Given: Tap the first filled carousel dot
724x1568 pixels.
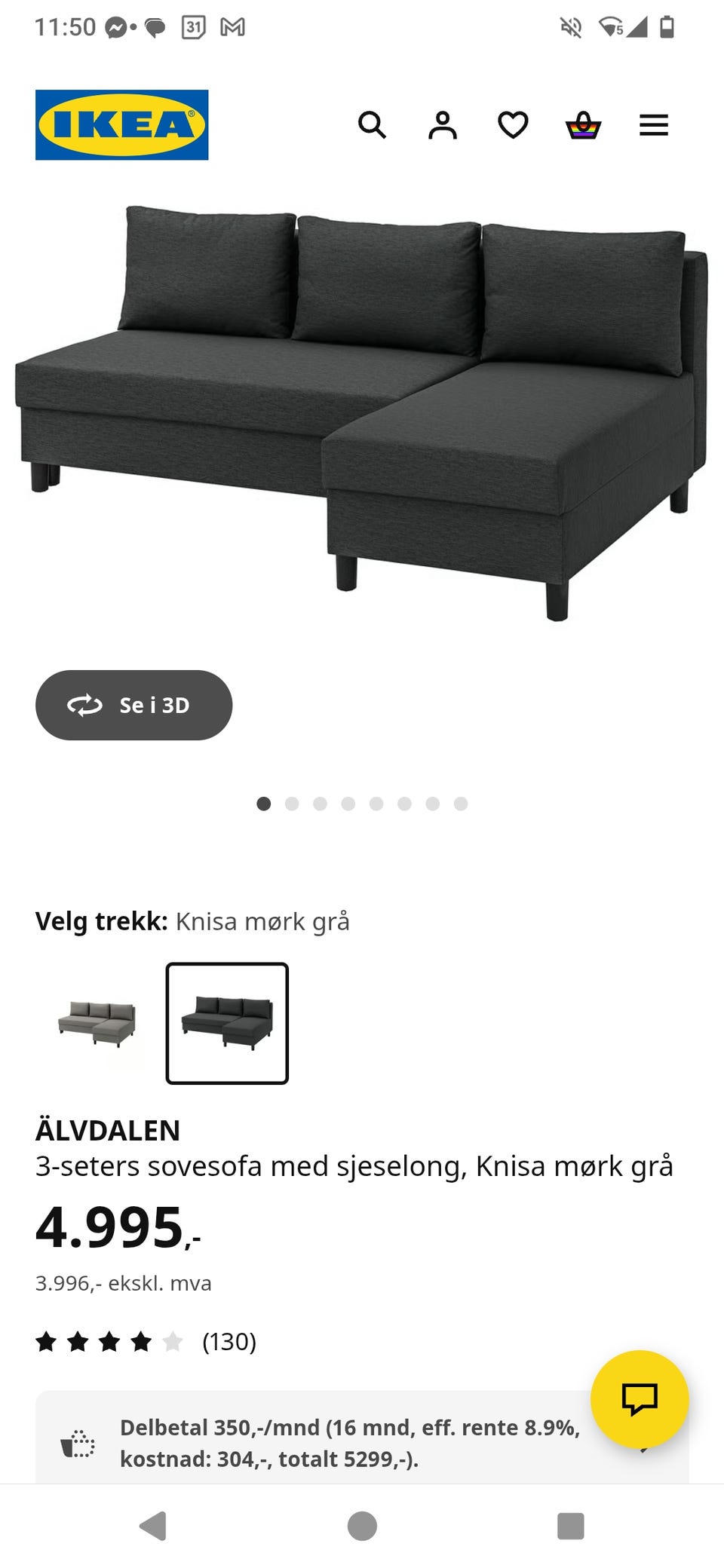Looking at the screenshot, I should tap(264, 804).
